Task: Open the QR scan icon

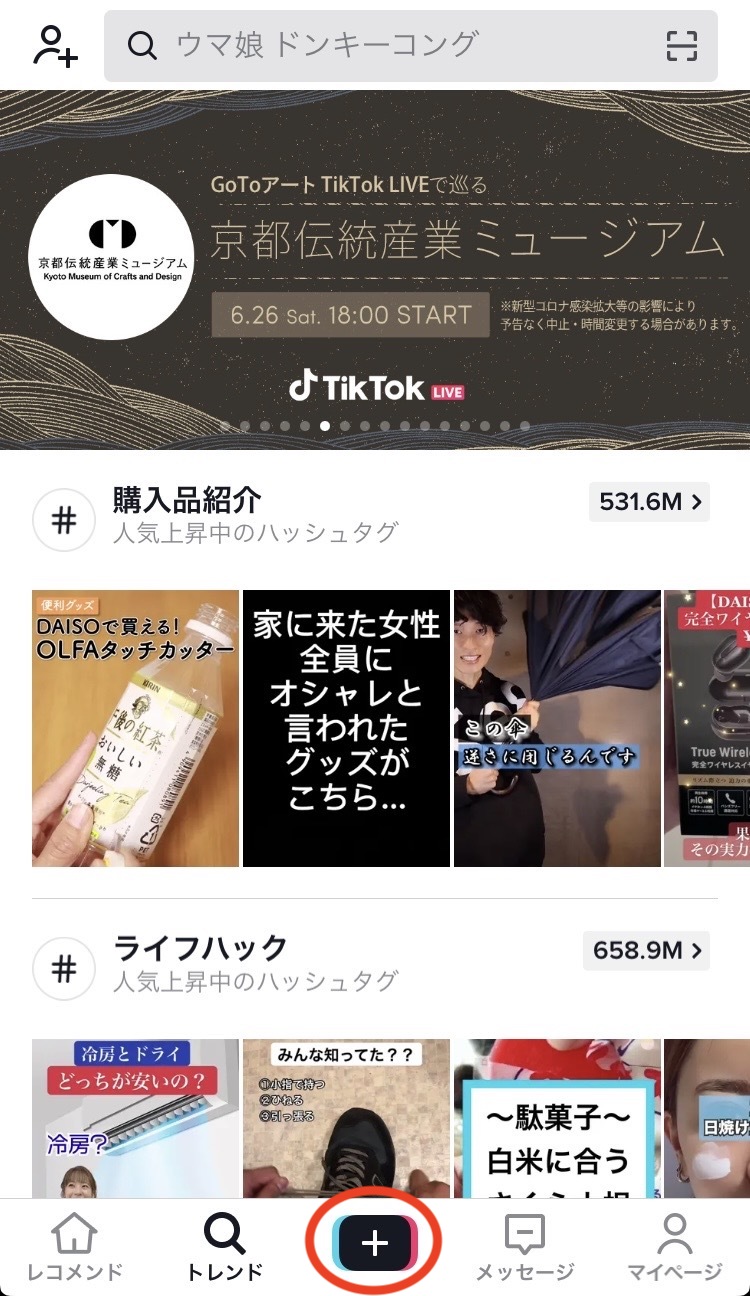Action: tap(681, 46)
